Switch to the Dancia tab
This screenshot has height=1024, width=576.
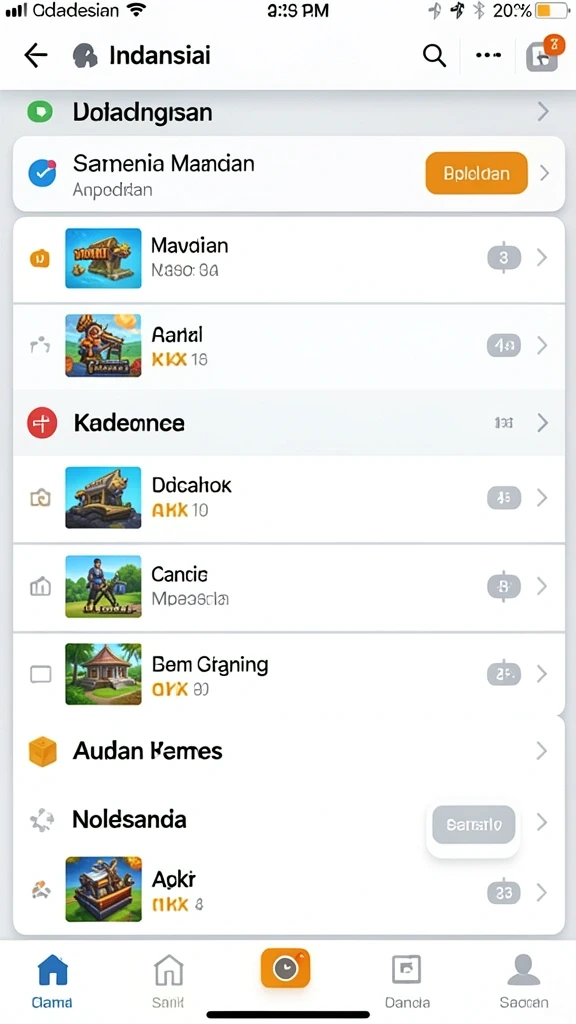(407, 981)
